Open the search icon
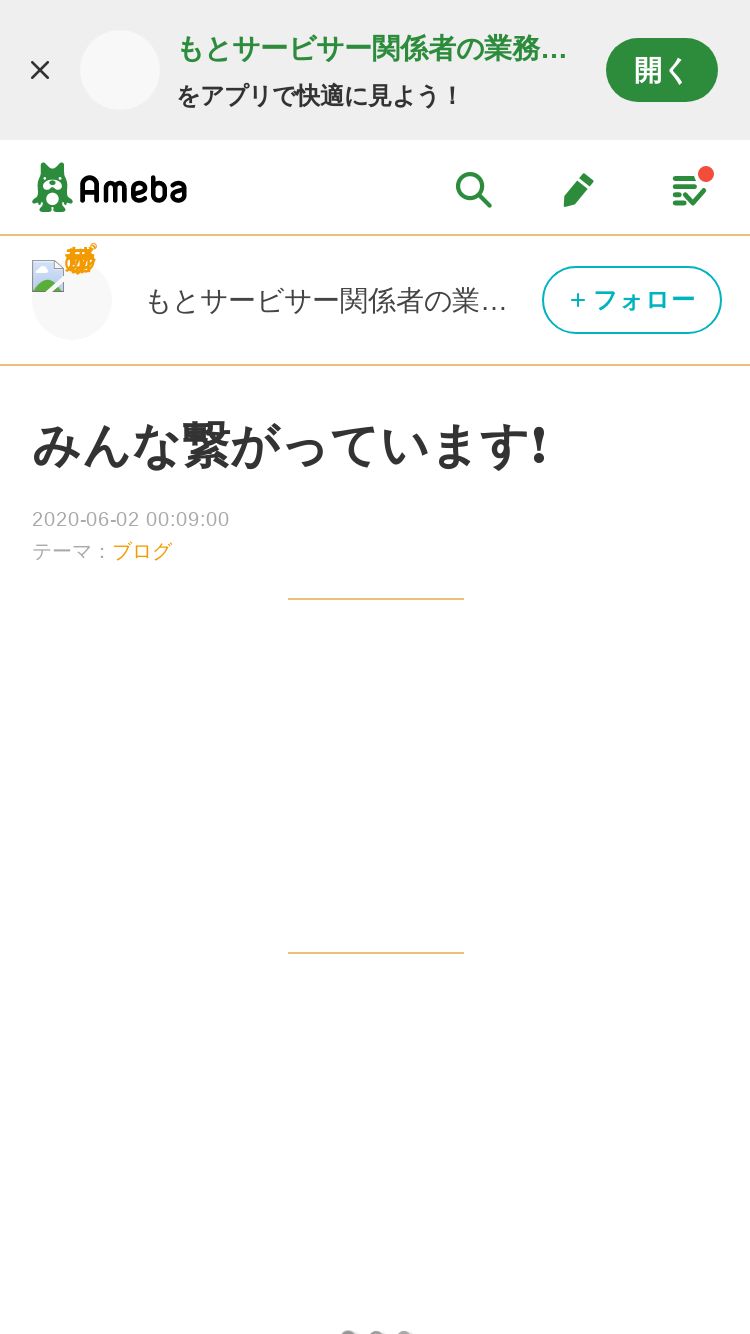This screenshot has width=750, height=1334. pos(473,189)
